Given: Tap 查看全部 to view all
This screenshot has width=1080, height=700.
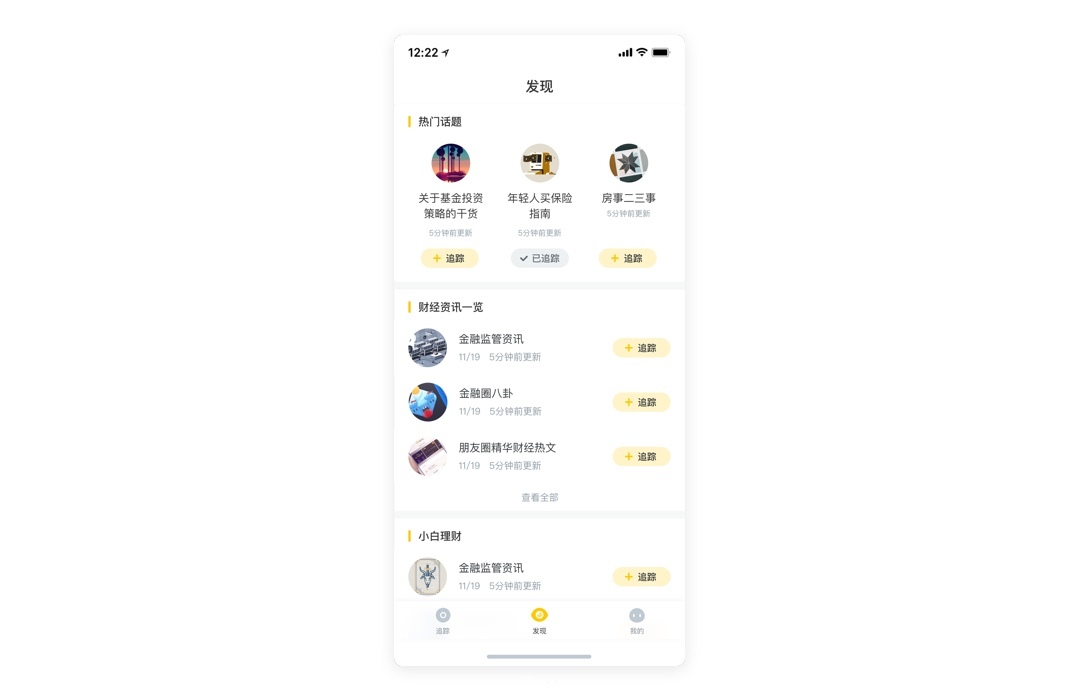Looking at the screenshot, I should (x=539, y=497).
